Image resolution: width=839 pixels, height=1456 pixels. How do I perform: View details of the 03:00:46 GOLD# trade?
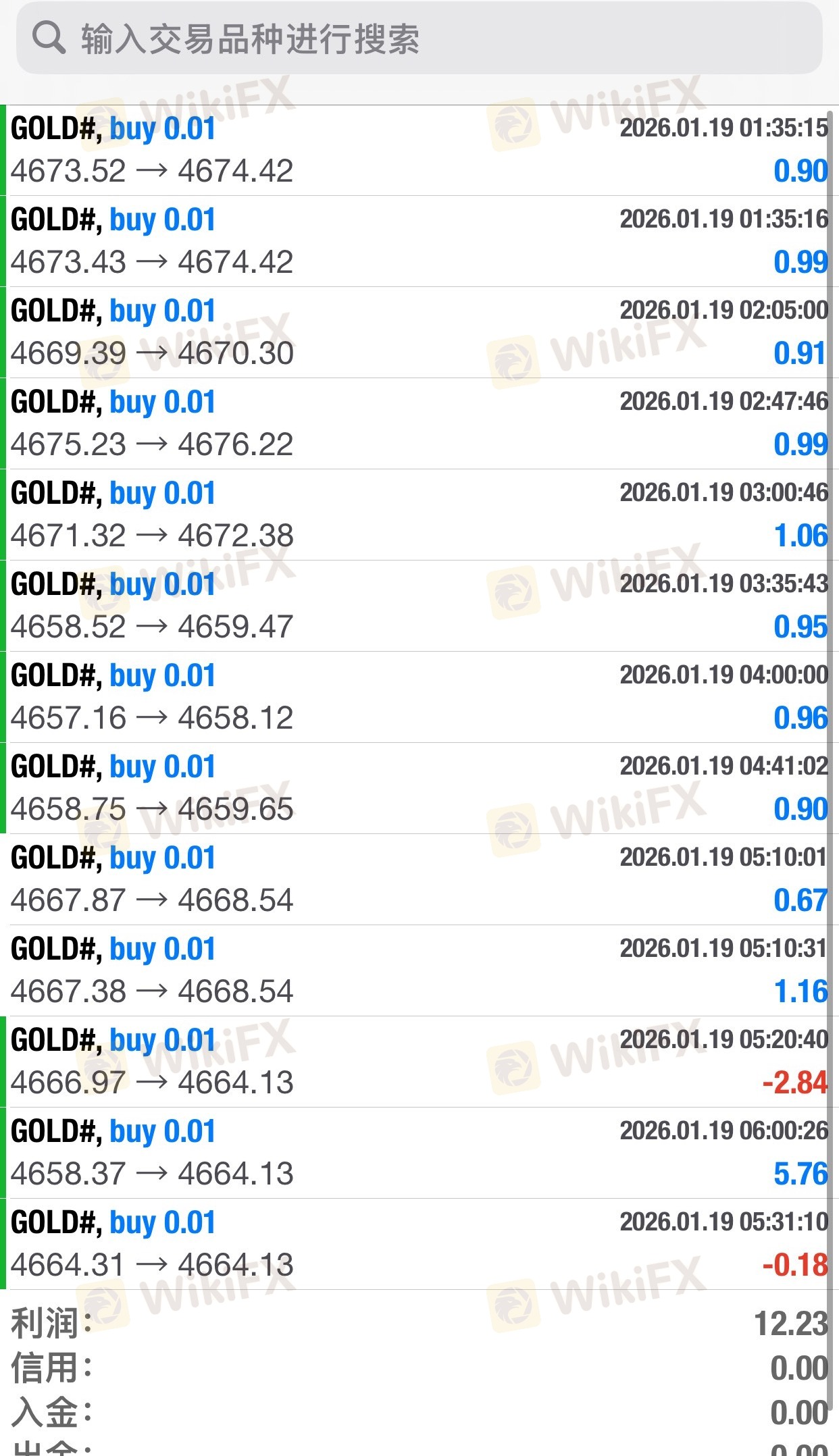pos(419,515)
